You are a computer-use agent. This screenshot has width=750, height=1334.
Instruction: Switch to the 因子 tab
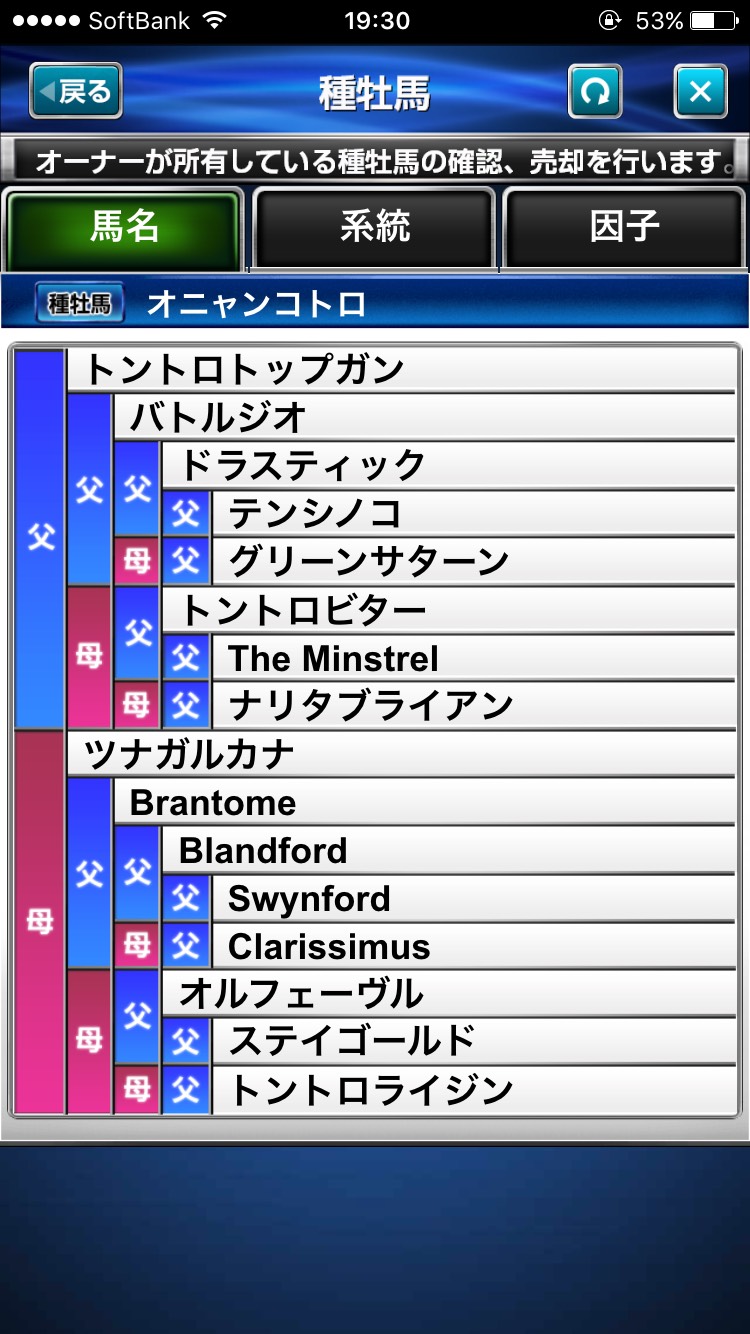click(625, 228)
